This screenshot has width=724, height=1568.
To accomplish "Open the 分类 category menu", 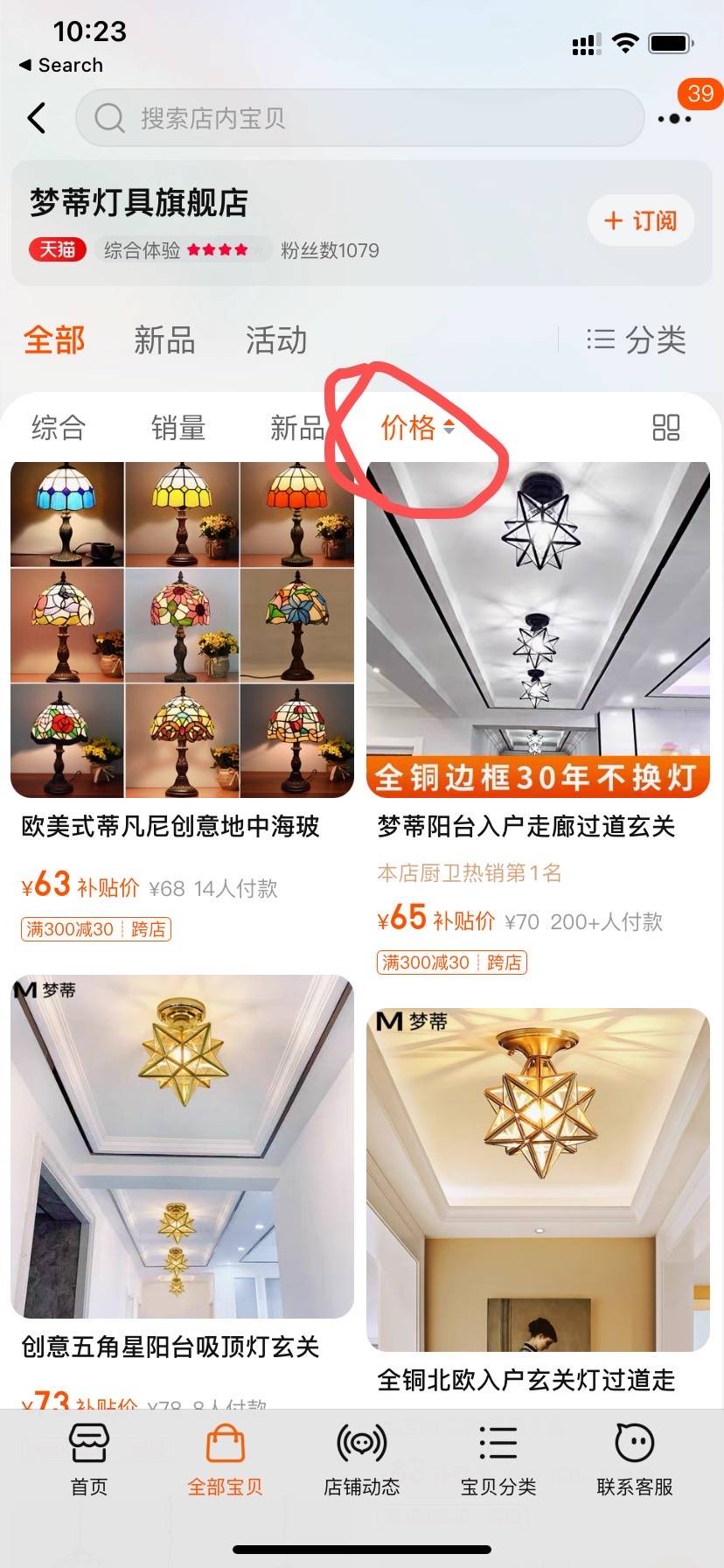I will [x=637, y=340].
